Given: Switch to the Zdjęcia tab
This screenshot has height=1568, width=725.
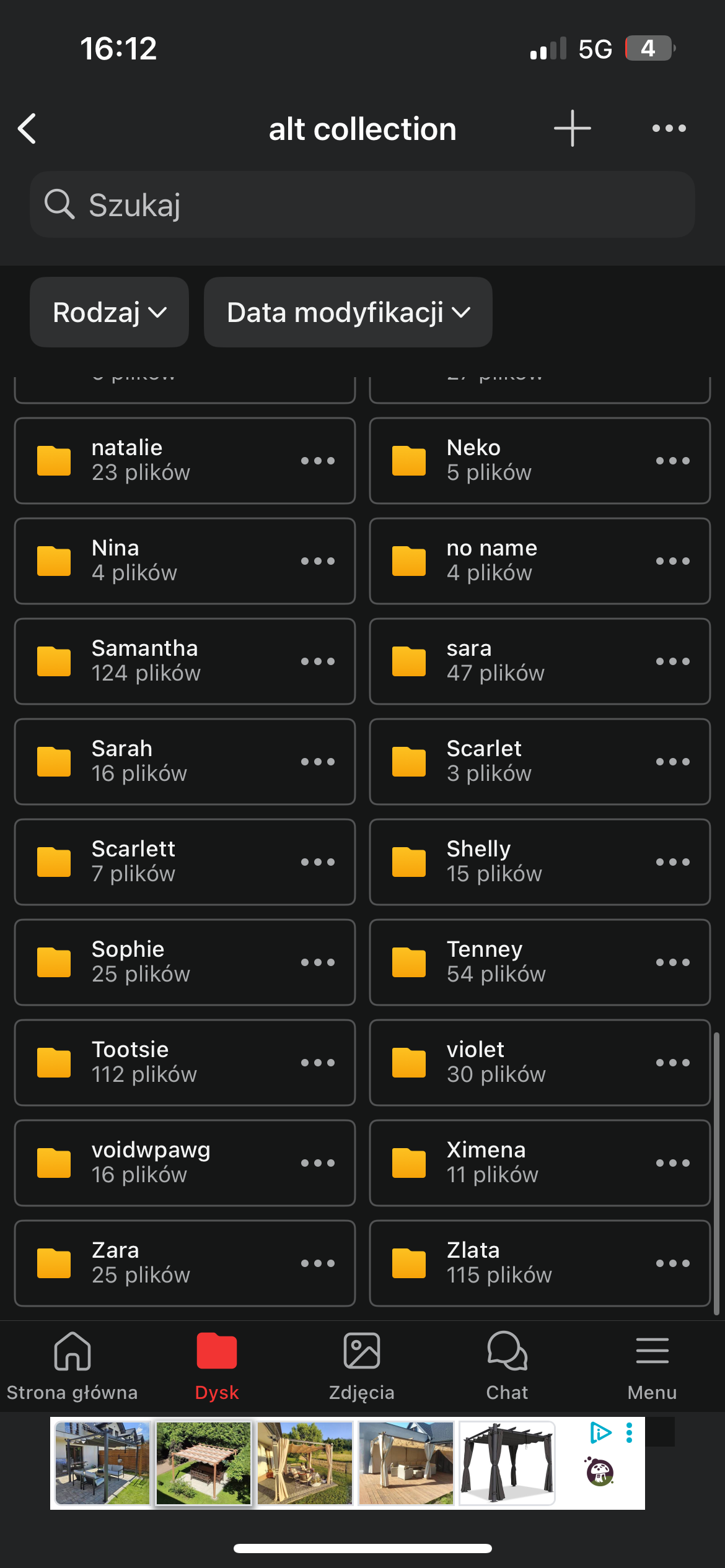Looking at the screenshot, I should click(362, 1366).
